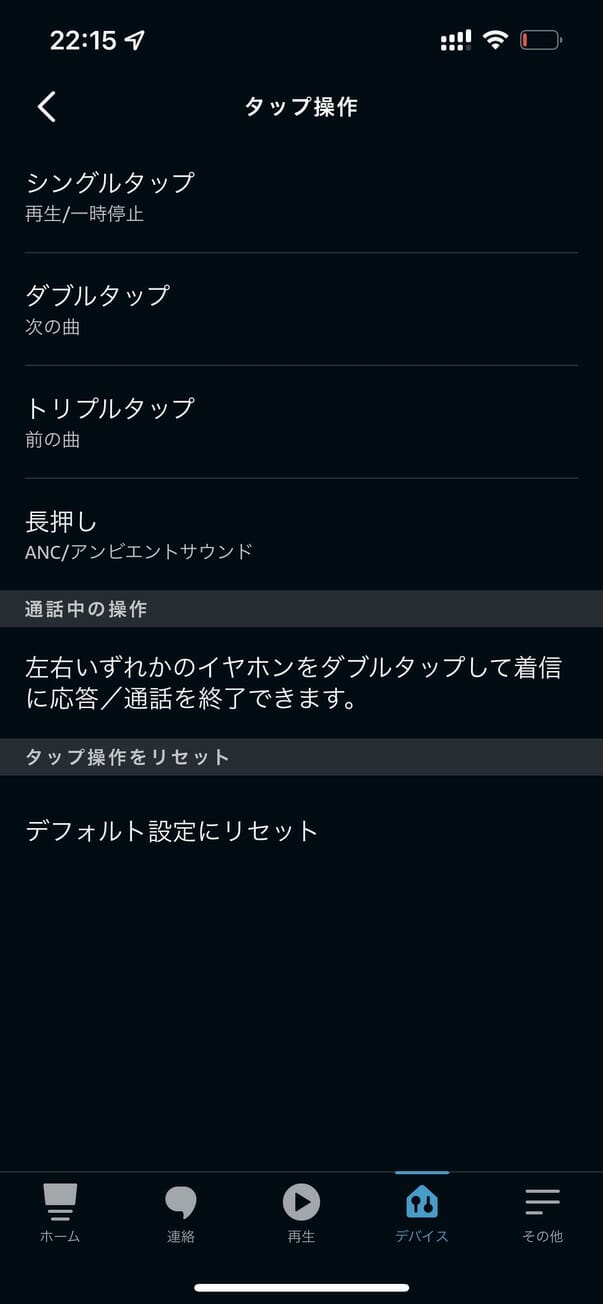Image resolution: width=603 pixels, height=1304 pixels.
Task: Switch to the 再生 tab
Action: 301,1213
